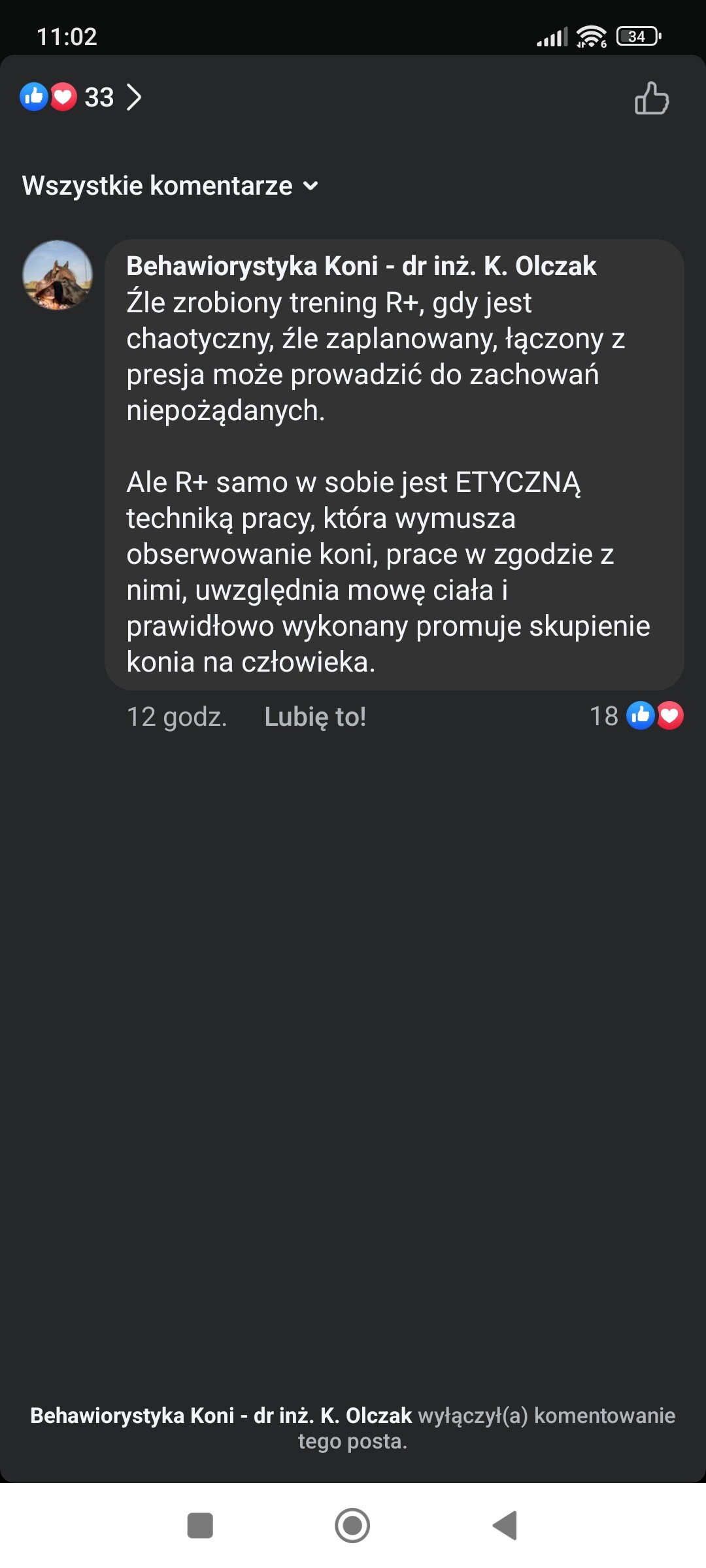Open the commenter's profile picture

click(x=58, y=275)
